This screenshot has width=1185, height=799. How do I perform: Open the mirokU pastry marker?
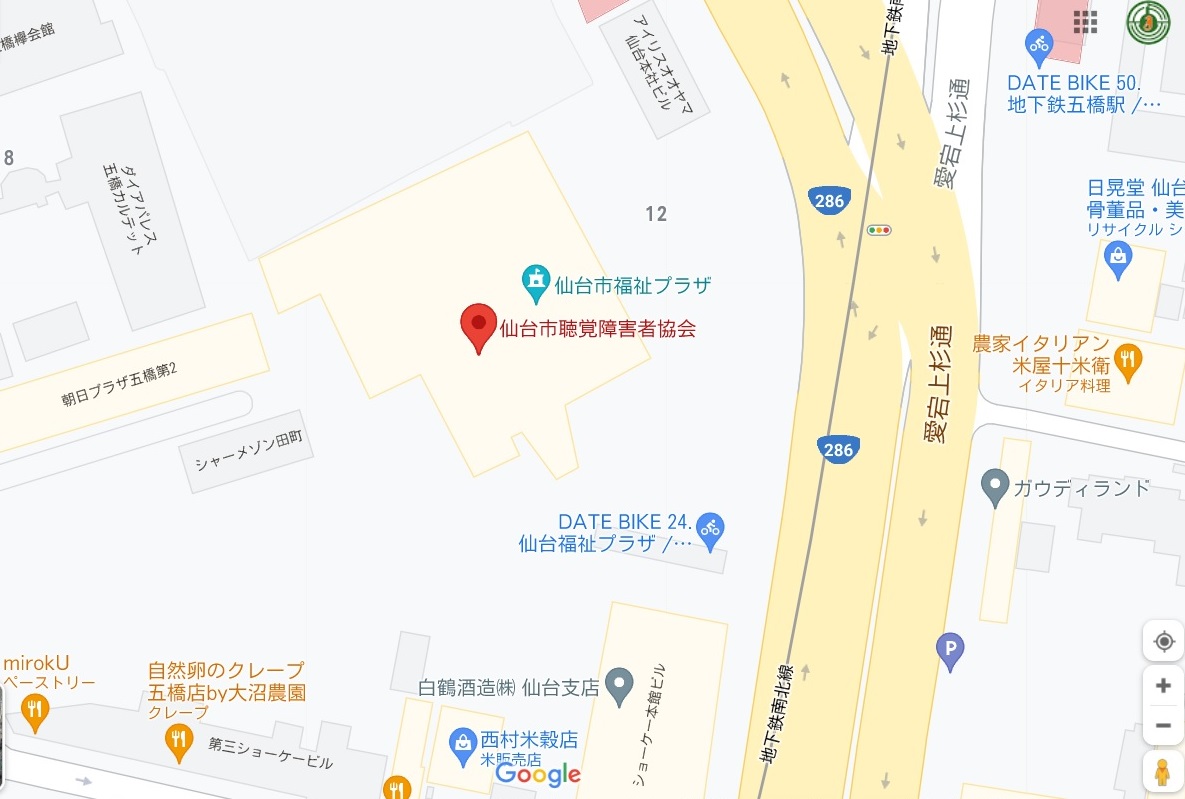[x=35, y=712]
